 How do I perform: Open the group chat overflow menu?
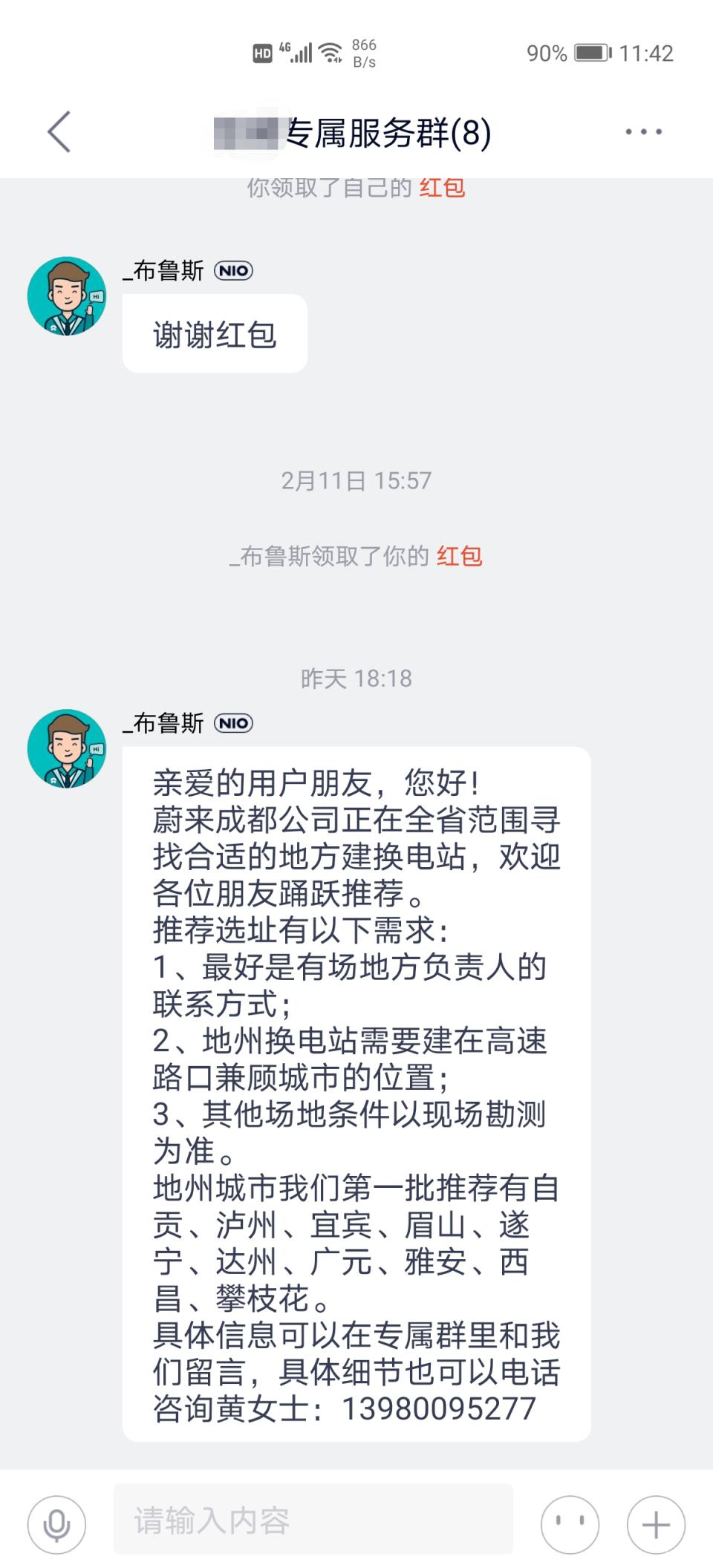643,132
